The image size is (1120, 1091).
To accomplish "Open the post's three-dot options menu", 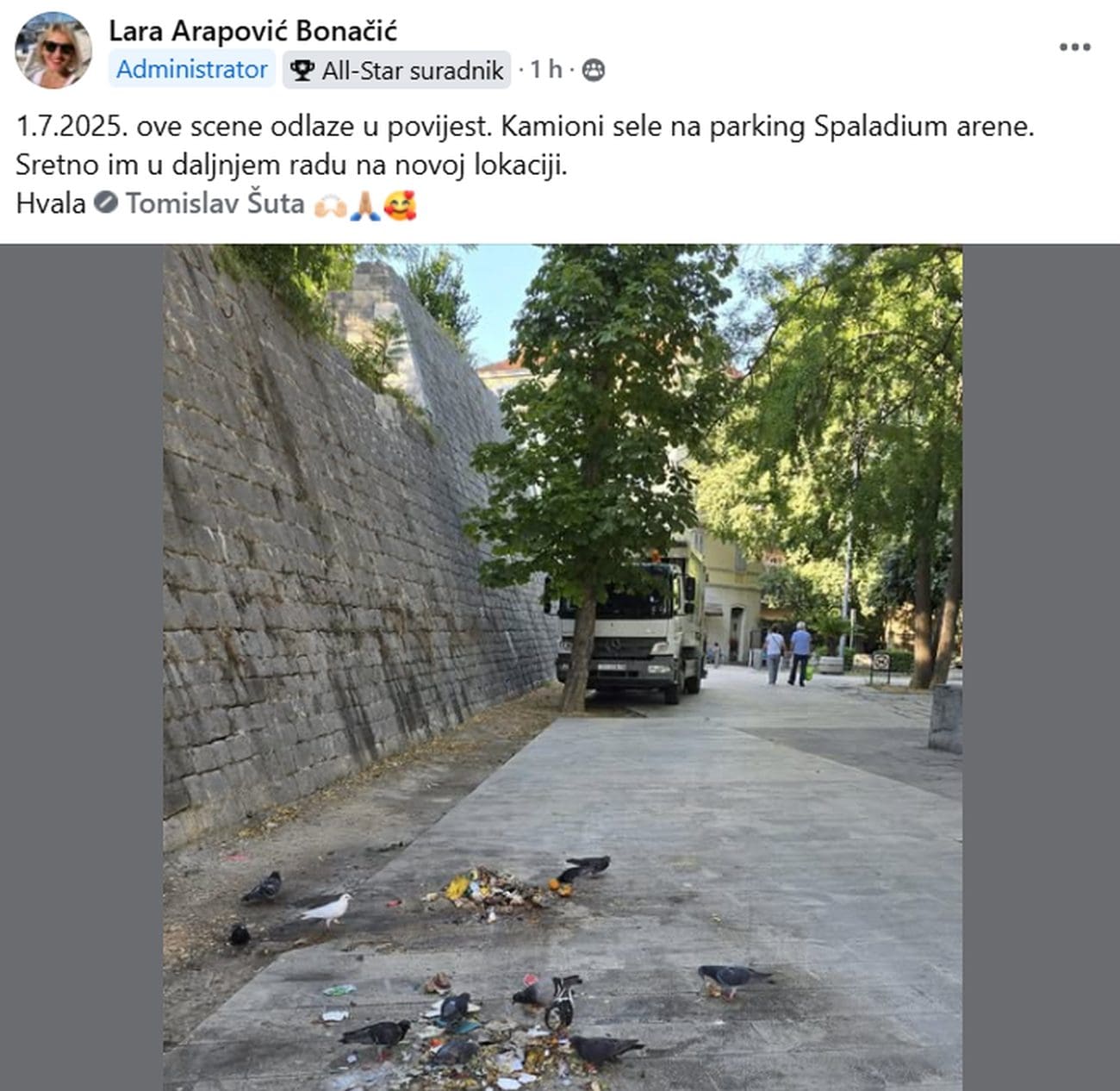I will 1074,47.
